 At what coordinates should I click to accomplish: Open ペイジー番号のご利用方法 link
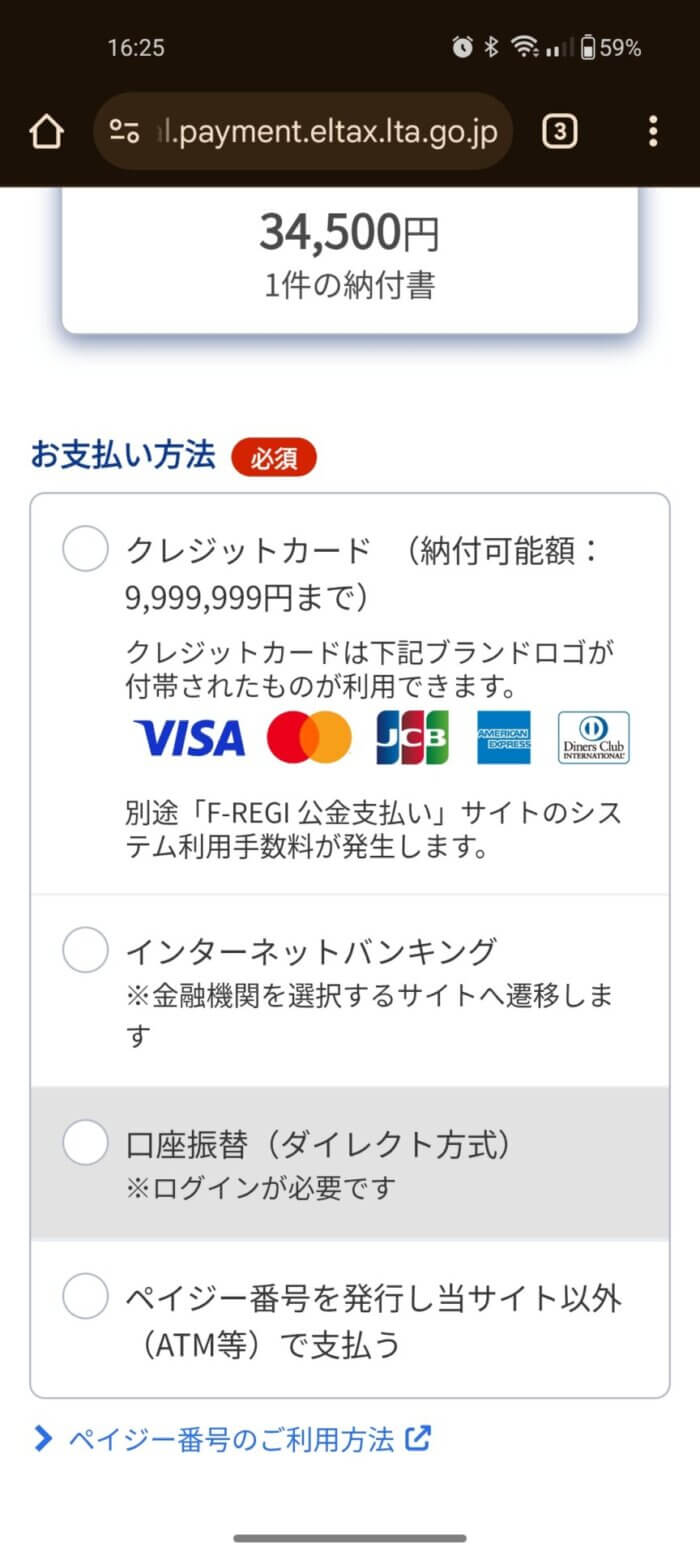(232, 1439)
